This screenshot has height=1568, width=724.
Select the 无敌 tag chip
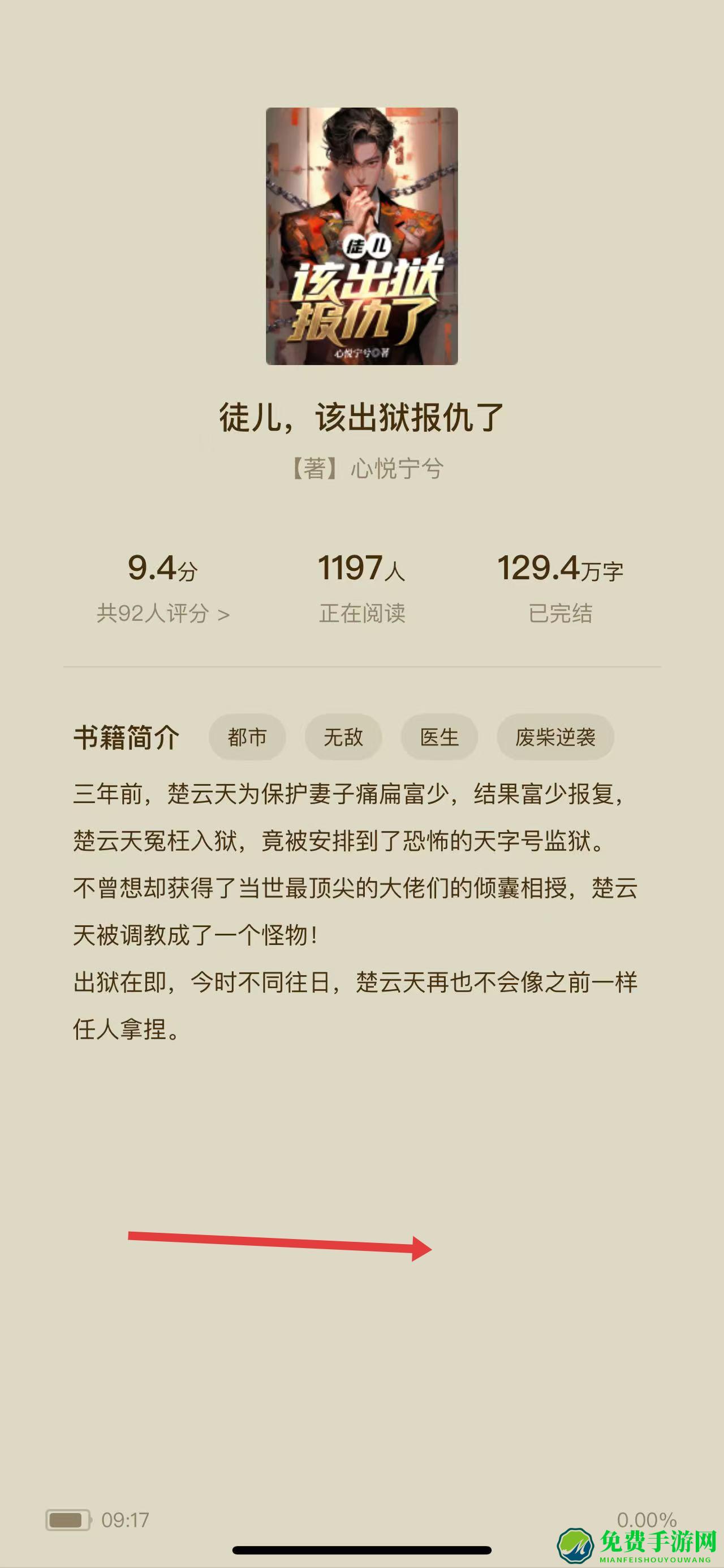[x=343, y=737]
